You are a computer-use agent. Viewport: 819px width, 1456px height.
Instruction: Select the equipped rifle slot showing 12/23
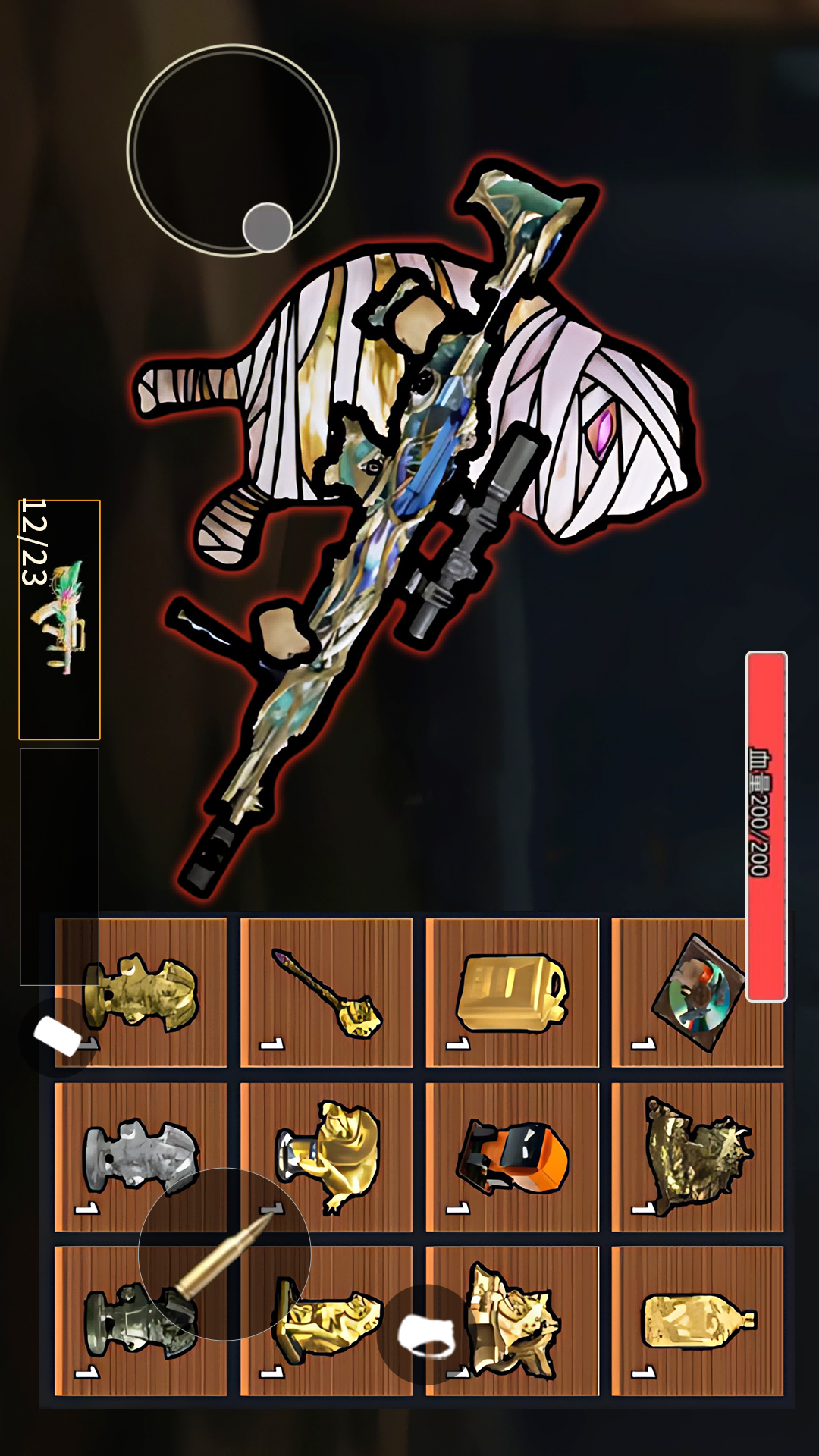[59, 620]
